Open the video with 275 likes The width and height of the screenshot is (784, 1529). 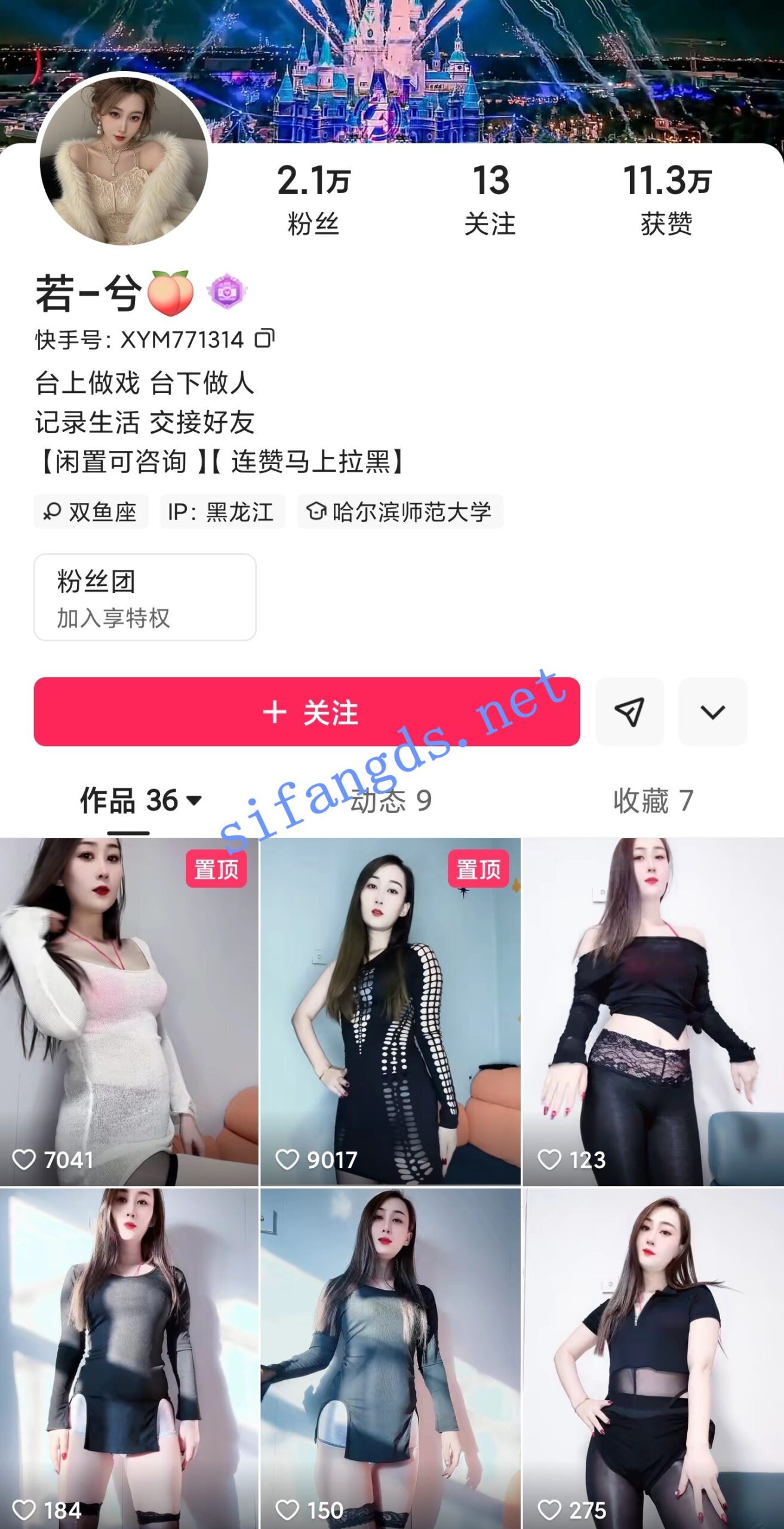653,1356
